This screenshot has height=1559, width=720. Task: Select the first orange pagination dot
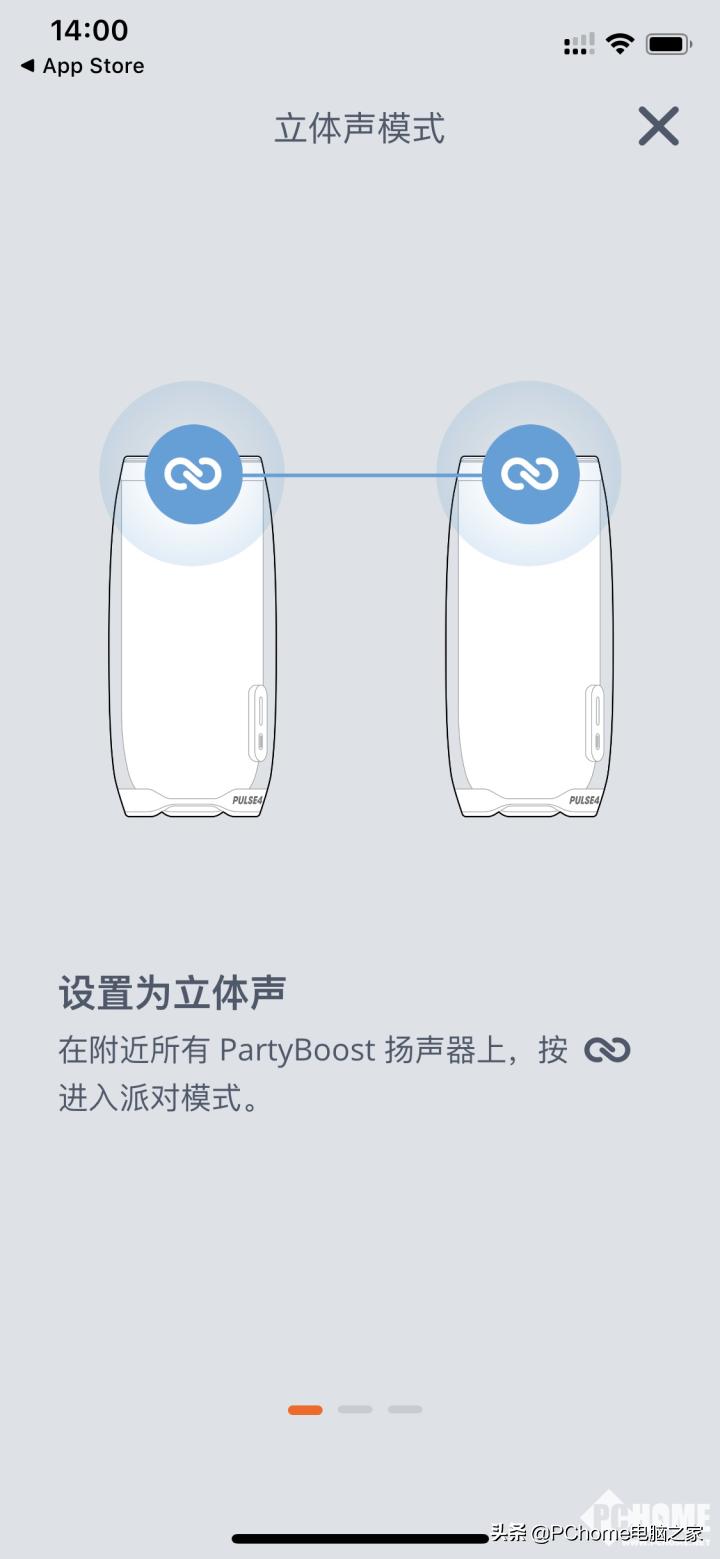304,1409
